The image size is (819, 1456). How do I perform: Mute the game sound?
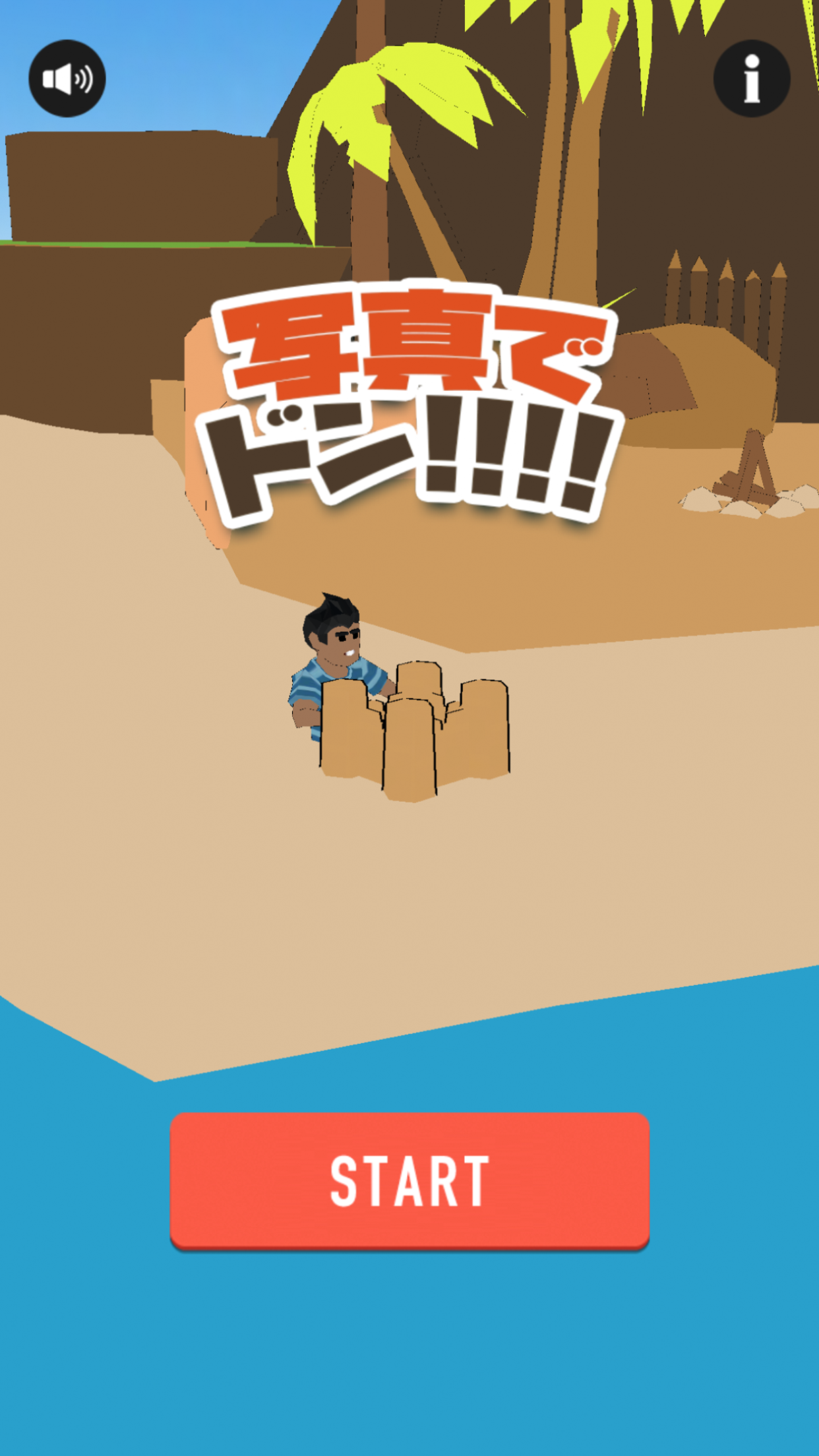(x=67, y=78)
